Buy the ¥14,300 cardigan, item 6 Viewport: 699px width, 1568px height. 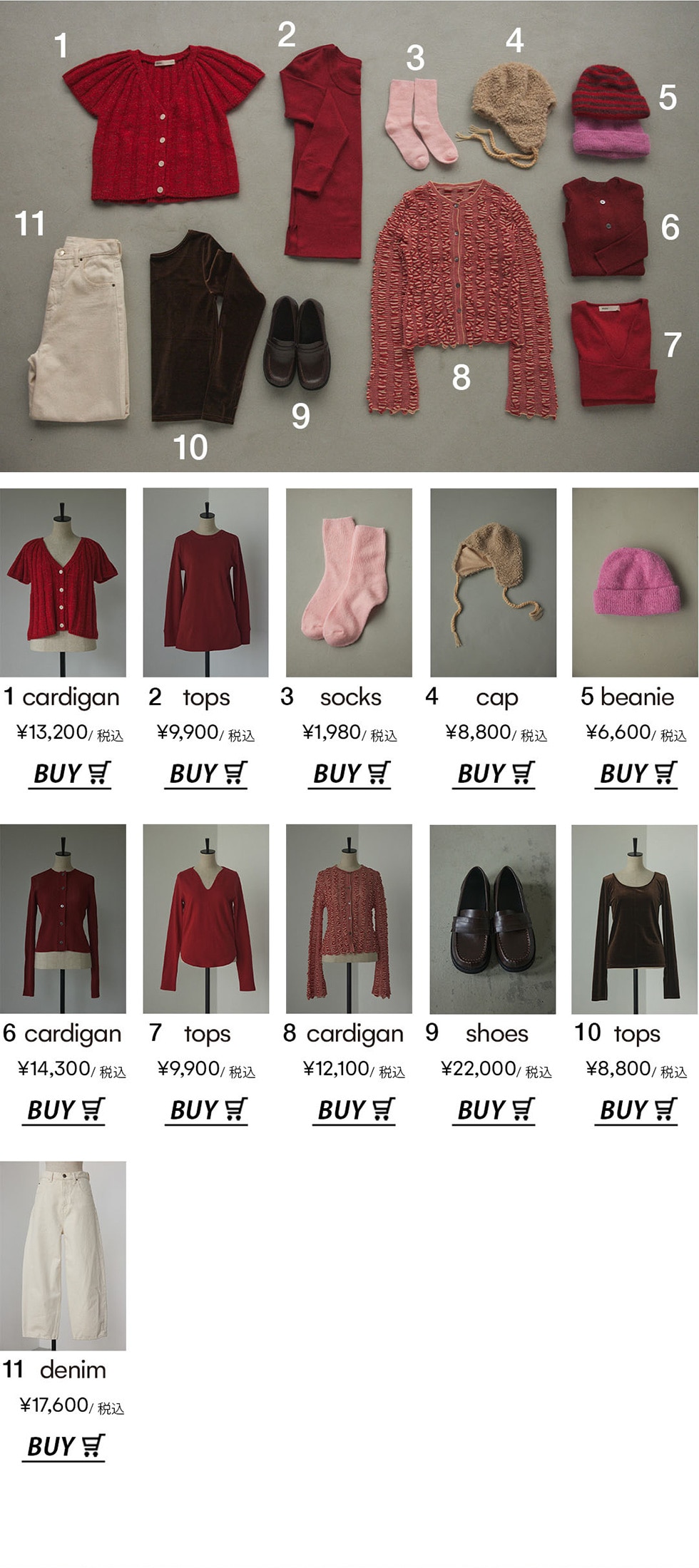tap(65, 1110)
